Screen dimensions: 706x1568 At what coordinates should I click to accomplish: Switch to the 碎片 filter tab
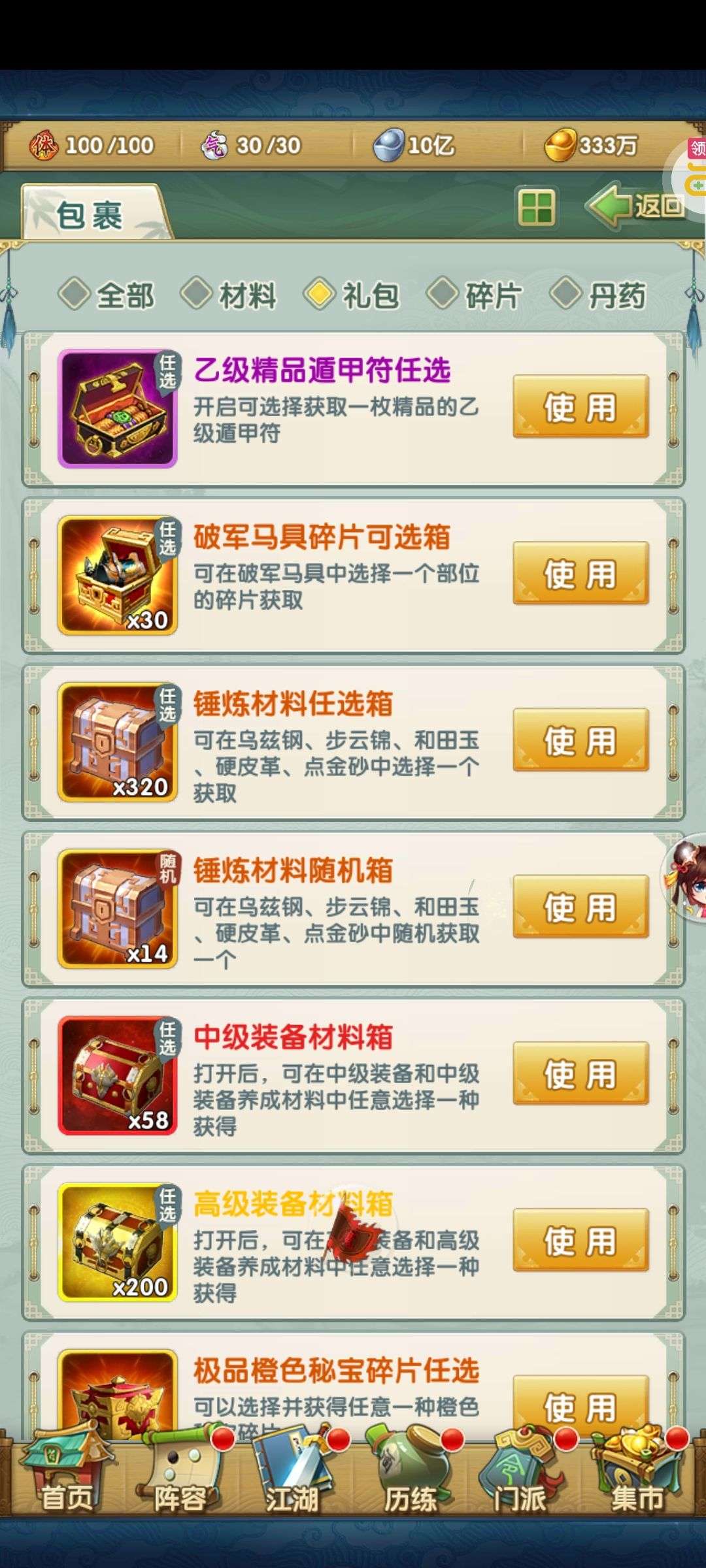click(x=475, y=295)
